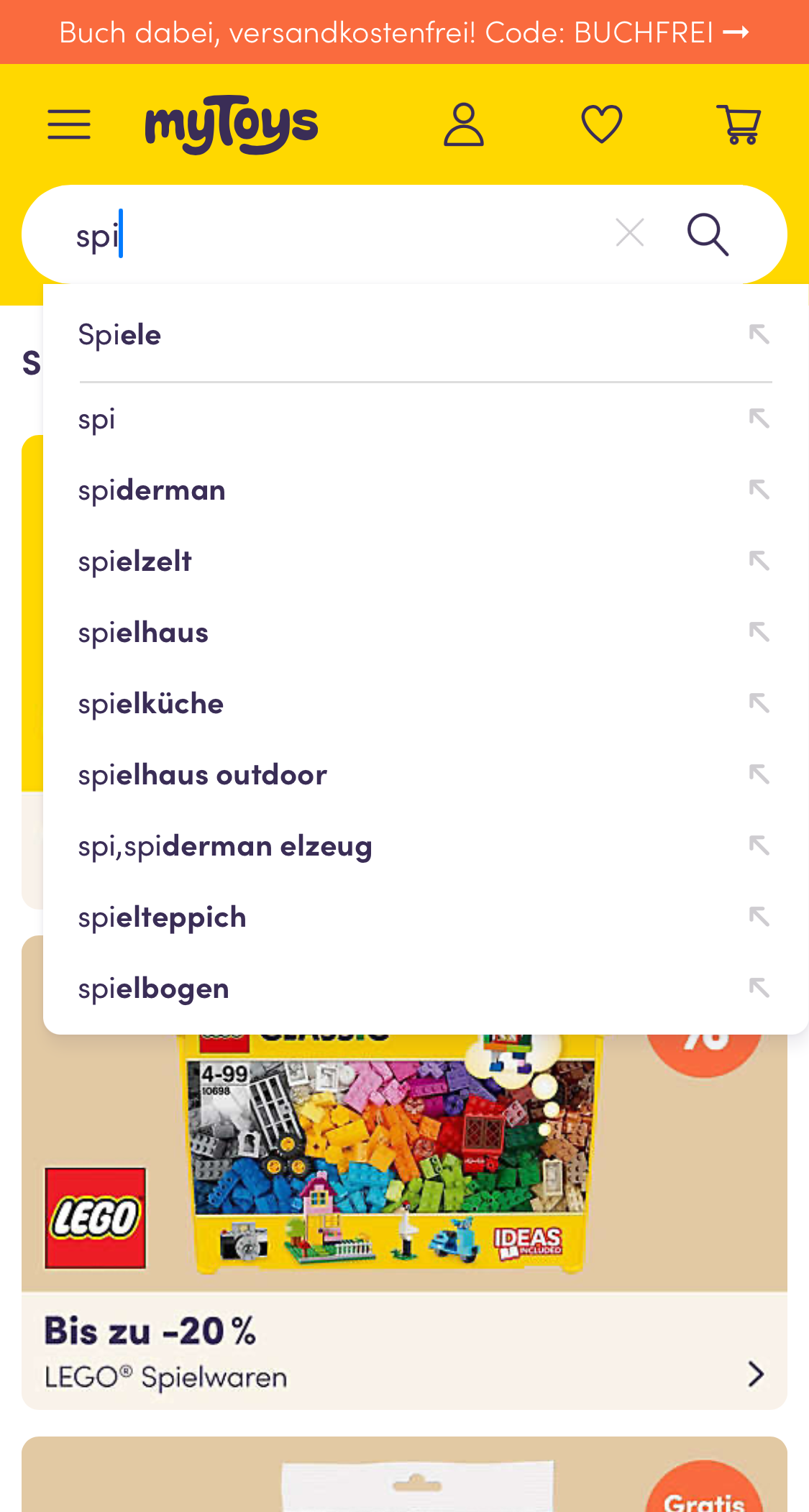The height and width of the screenshot is (1512, 809).
Task: Click inside the search input field
Action: point(324,234)
